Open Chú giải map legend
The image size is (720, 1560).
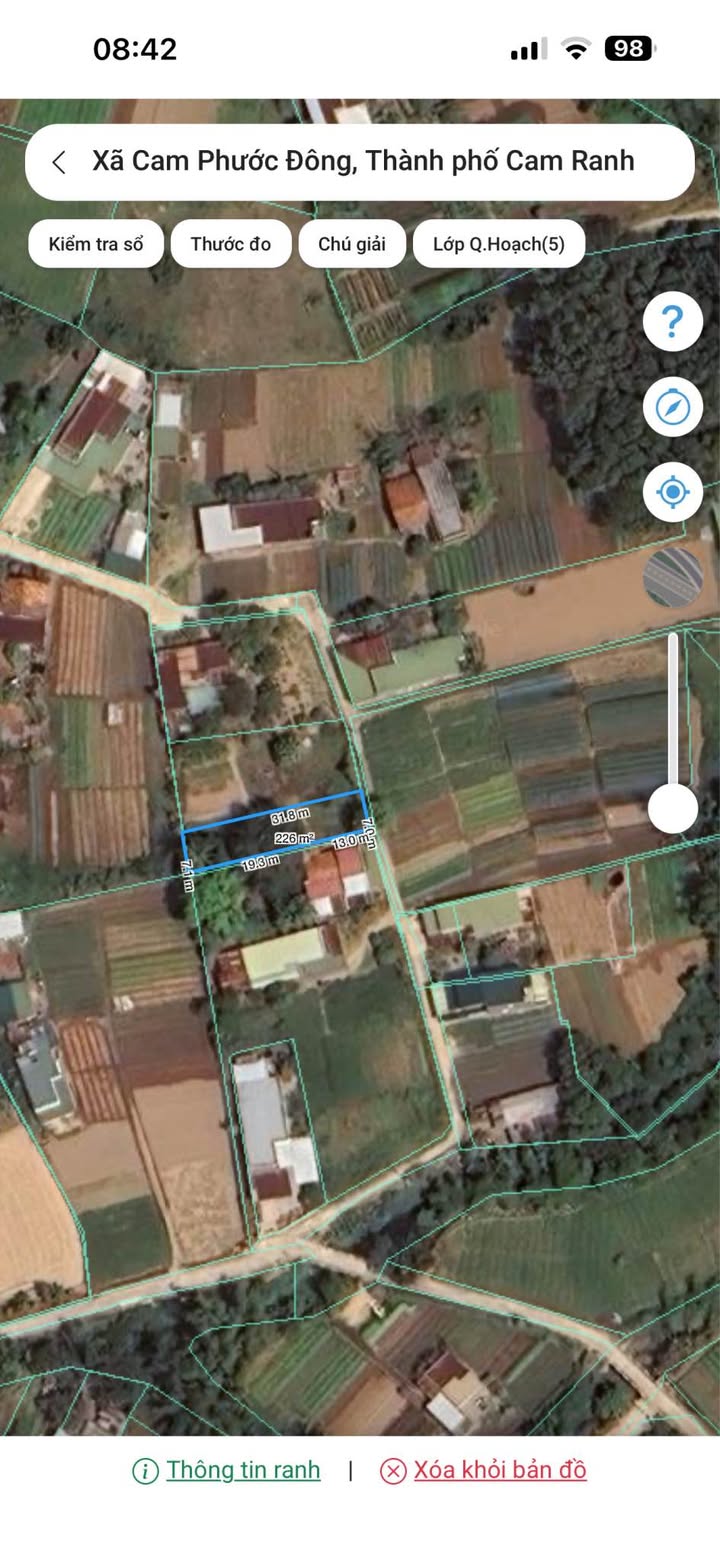(351, 244)
